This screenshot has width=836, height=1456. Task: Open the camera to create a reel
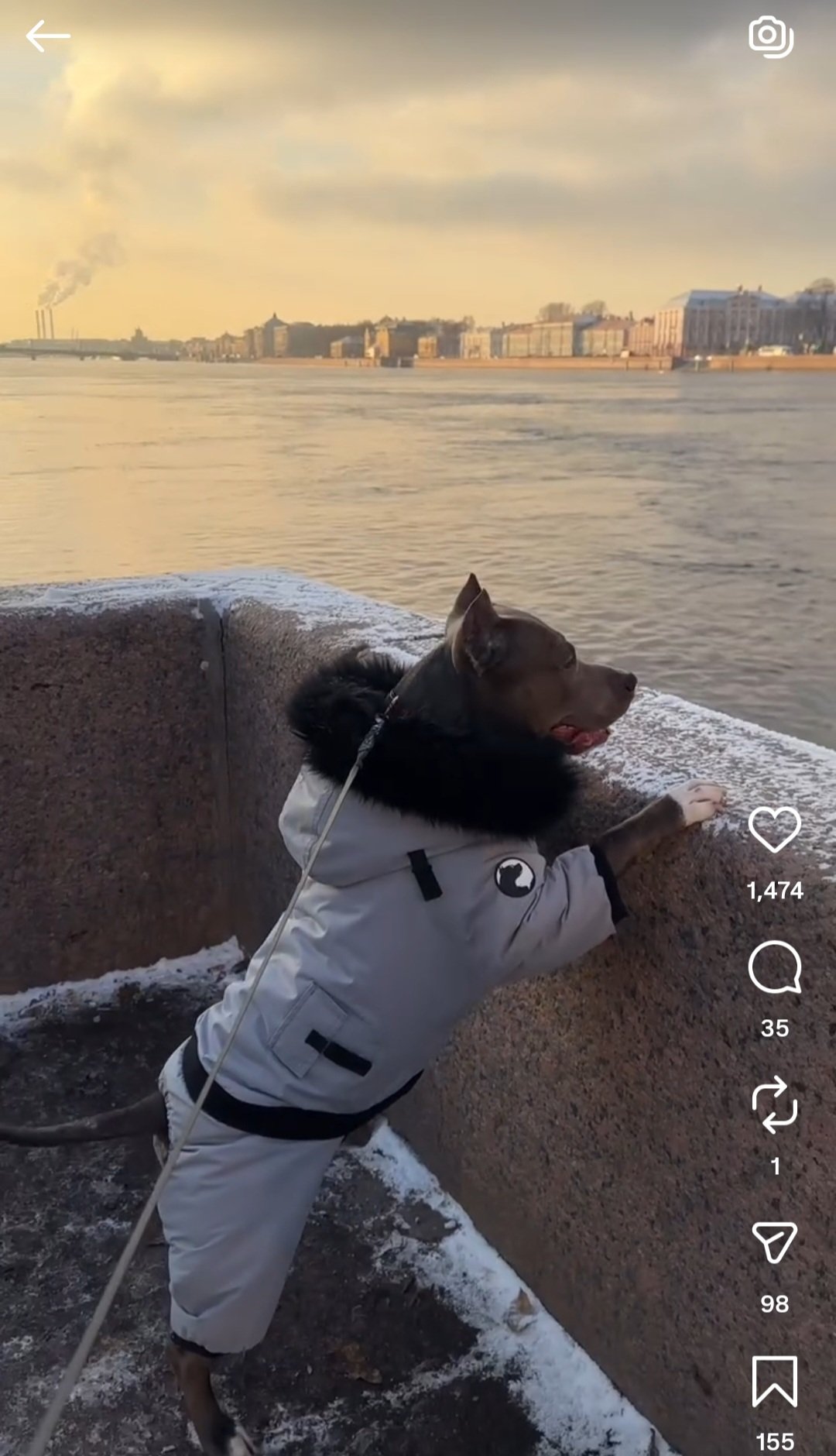770,36
